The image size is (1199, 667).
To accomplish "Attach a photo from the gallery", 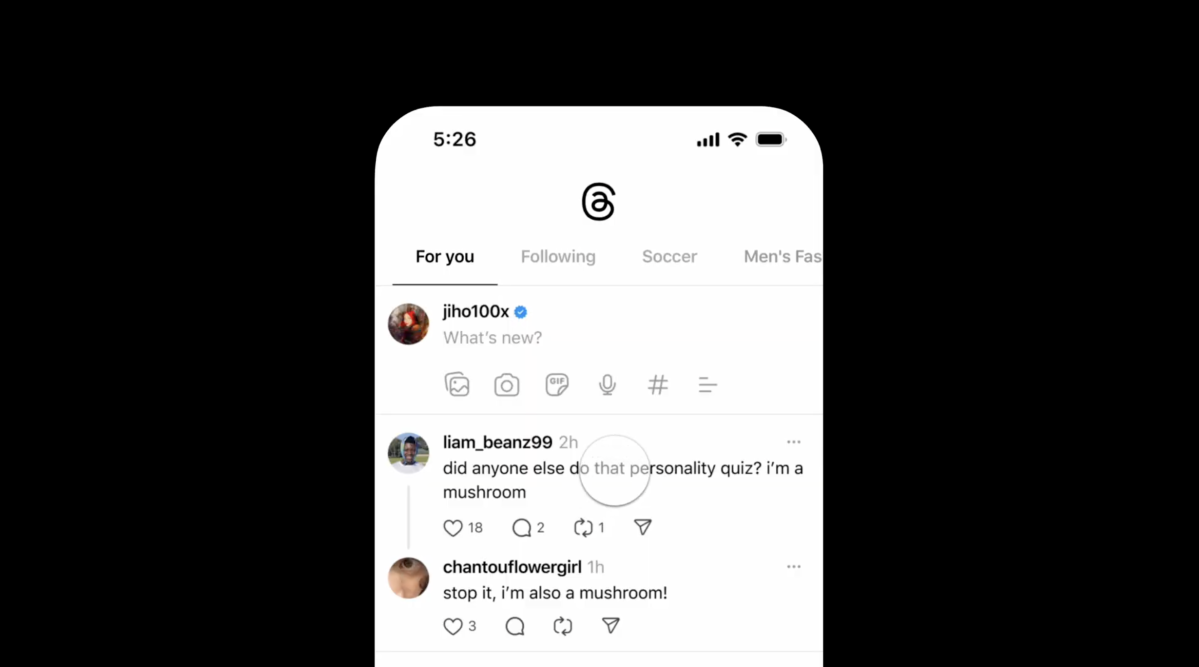I will point(457,385).
